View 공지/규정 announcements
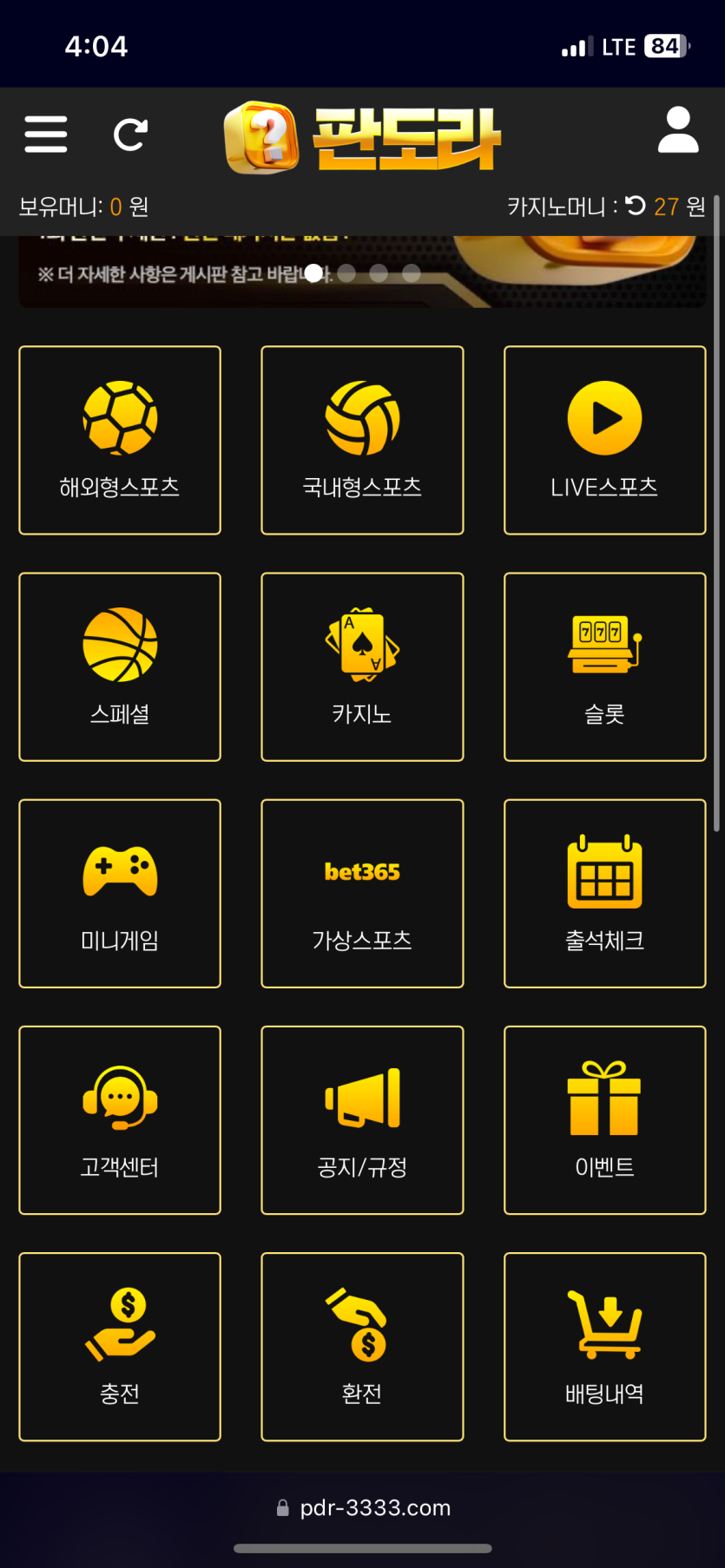 [x=362, y=1119]
